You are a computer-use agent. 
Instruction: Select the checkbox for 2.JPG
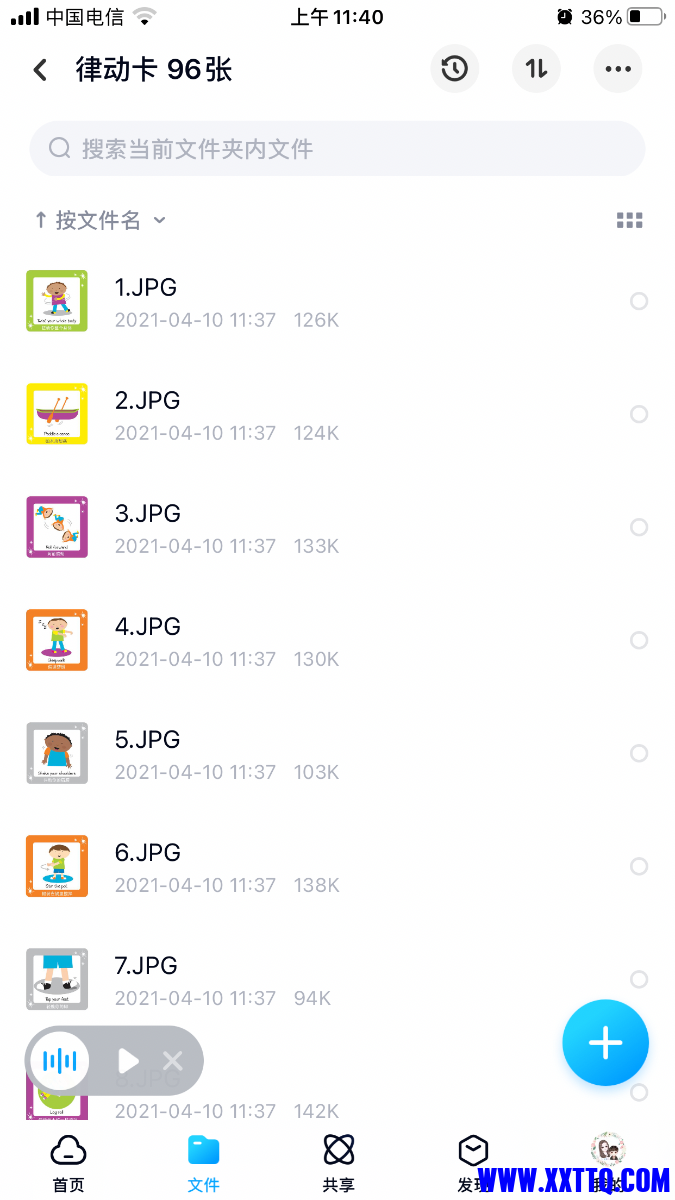pos(639,414)
